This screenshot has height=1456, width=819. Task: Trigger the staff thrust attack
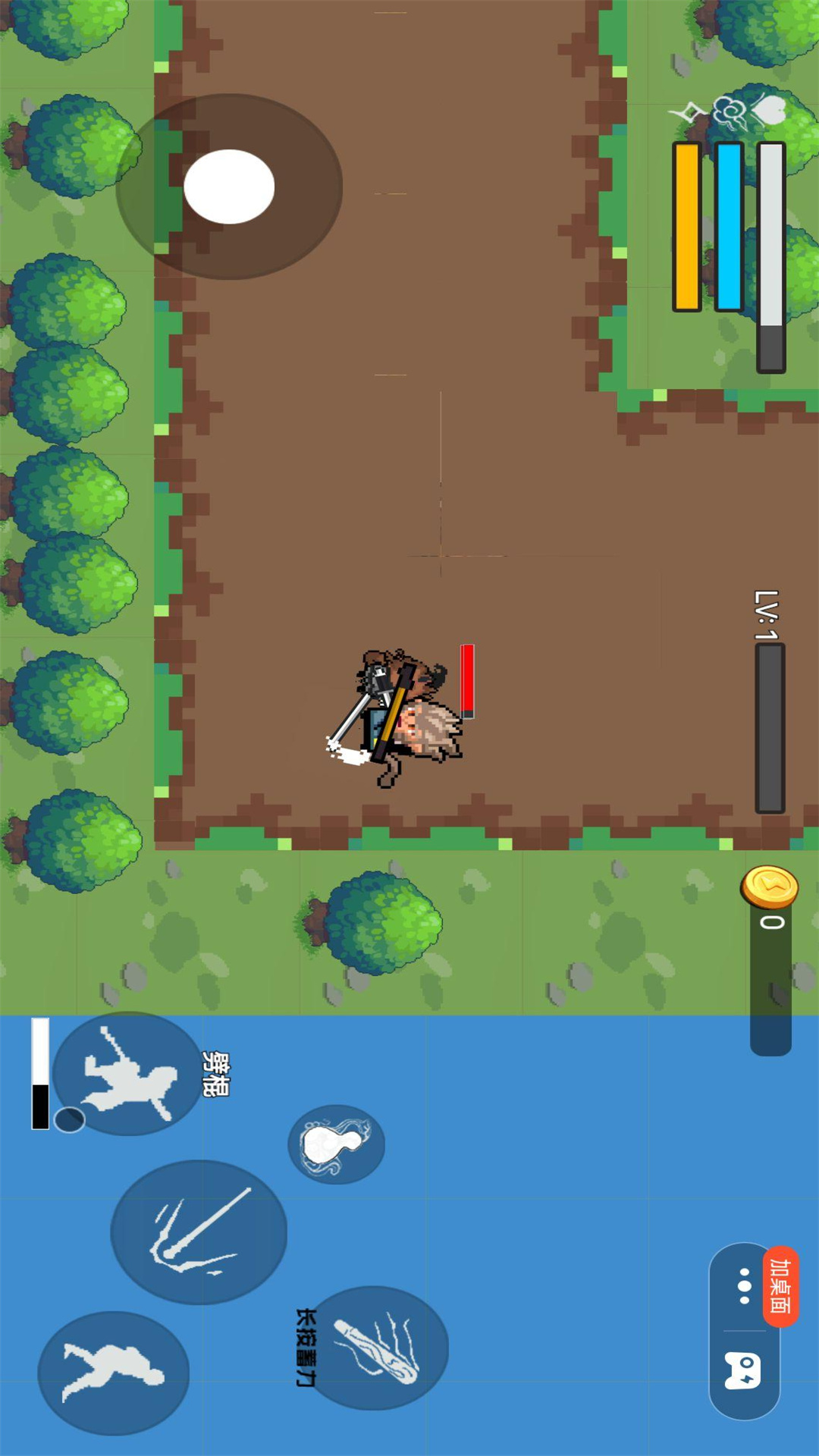199,1232
